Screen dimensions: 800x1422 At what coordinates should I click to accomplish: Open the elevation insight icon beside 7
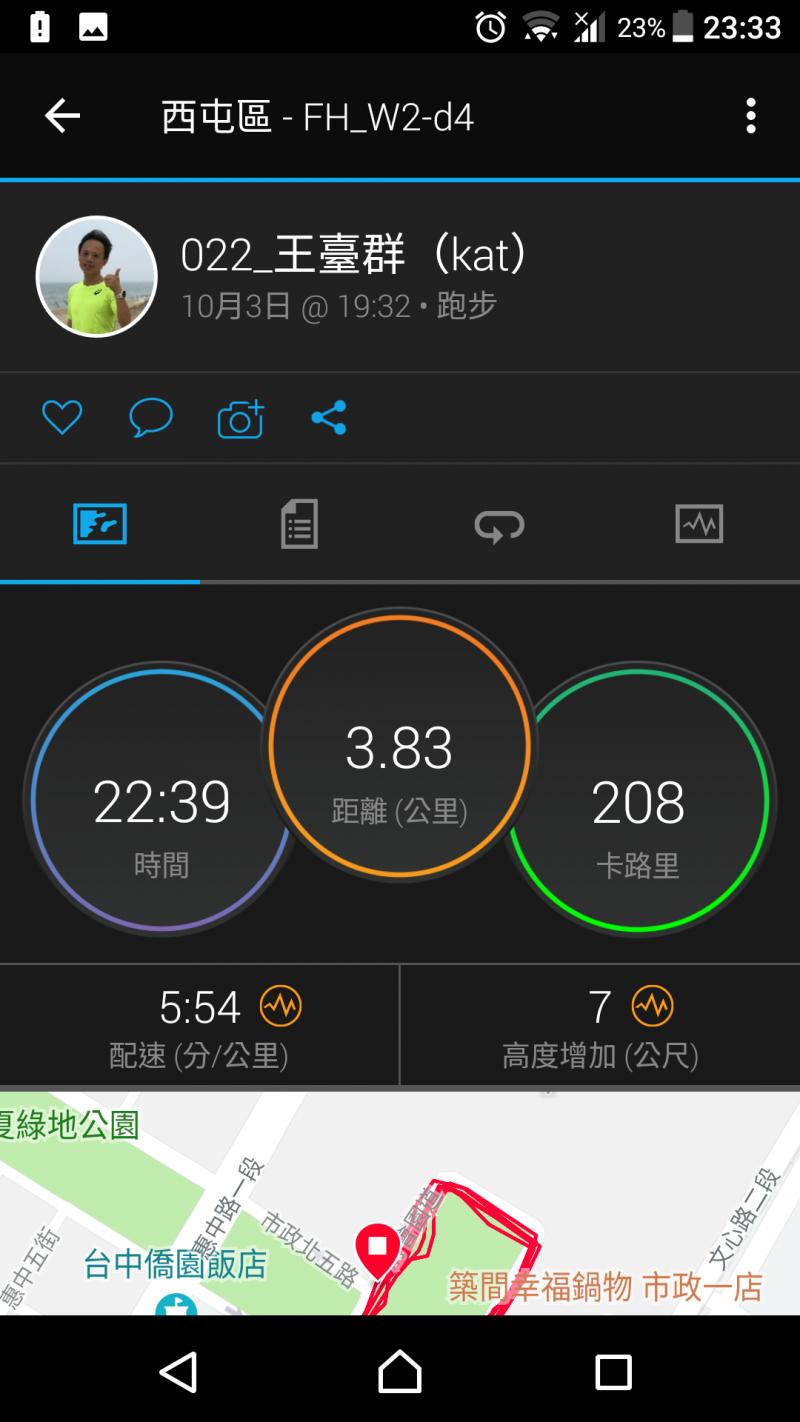pos(653,1006)
